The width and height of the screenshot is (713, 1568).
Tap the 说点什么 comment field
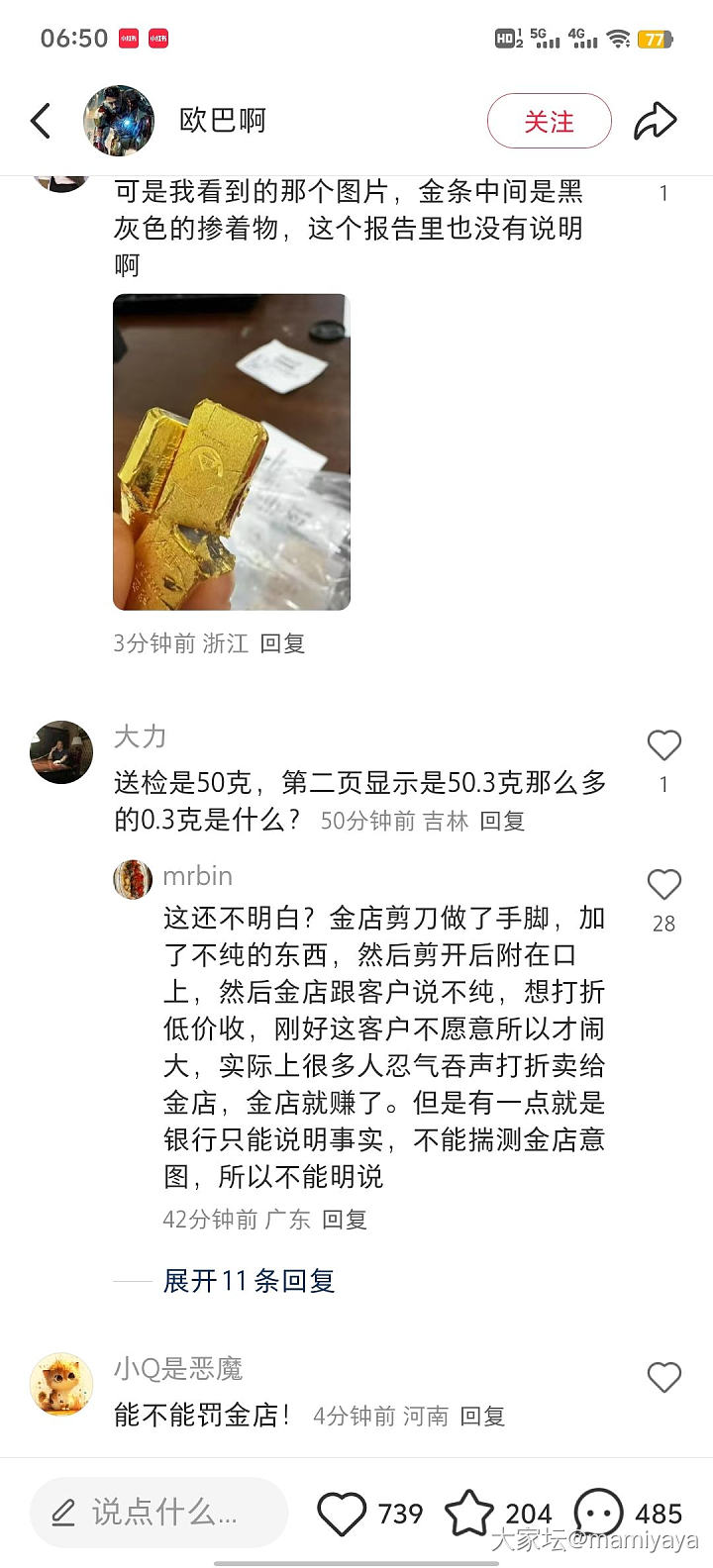pos(158,1513)
